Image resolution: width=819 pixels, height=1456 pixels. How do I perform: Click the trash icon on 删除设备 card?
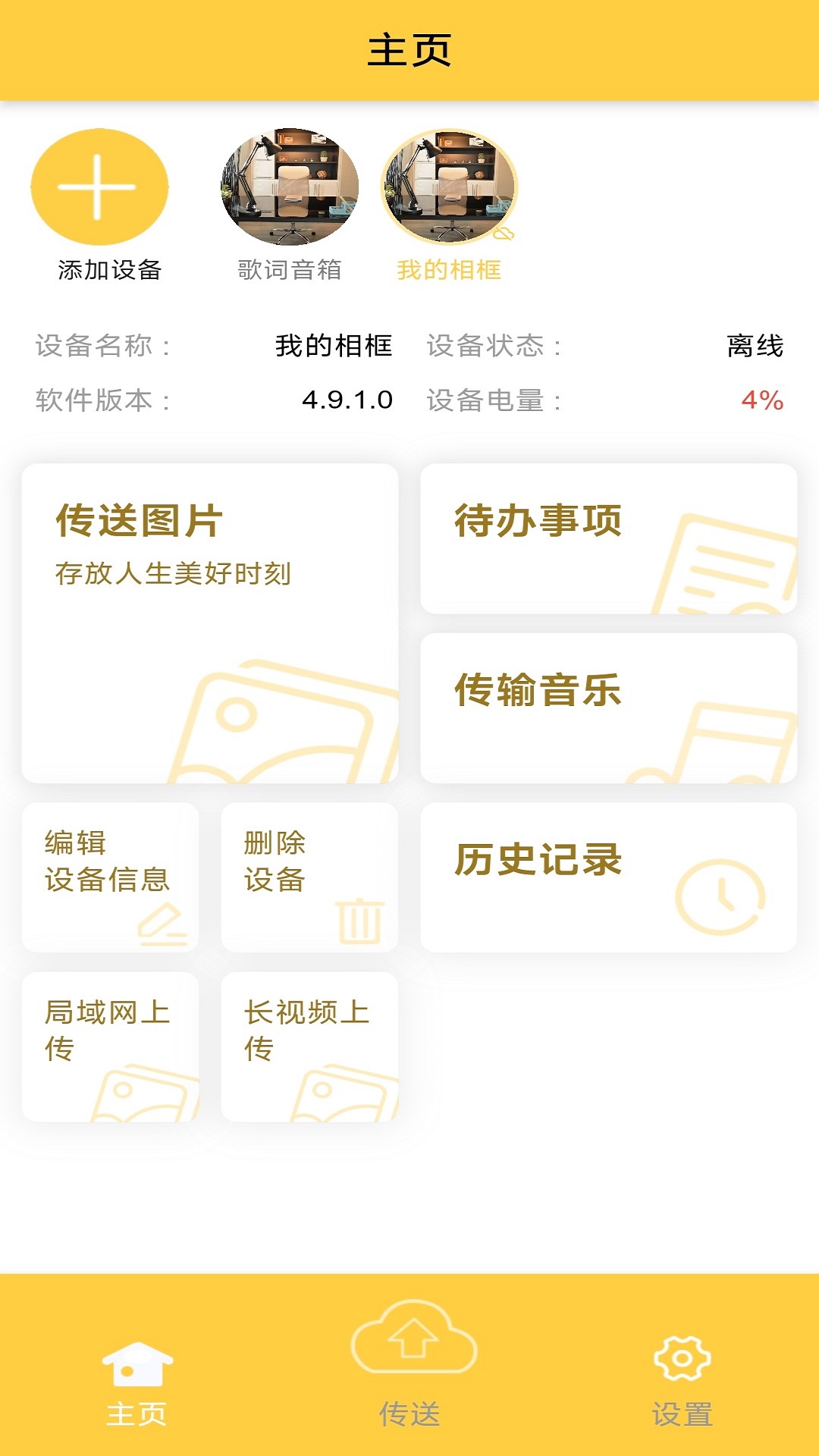tap(360, 921)
